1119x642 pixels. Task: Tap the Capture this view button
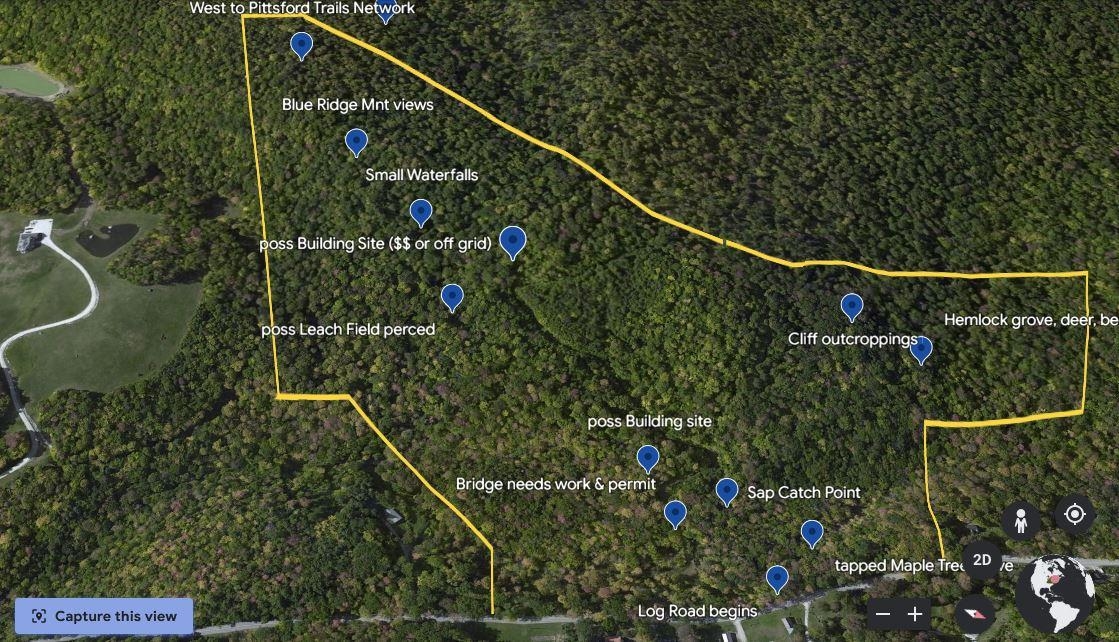pyautogui.click(x=104, y=616)
